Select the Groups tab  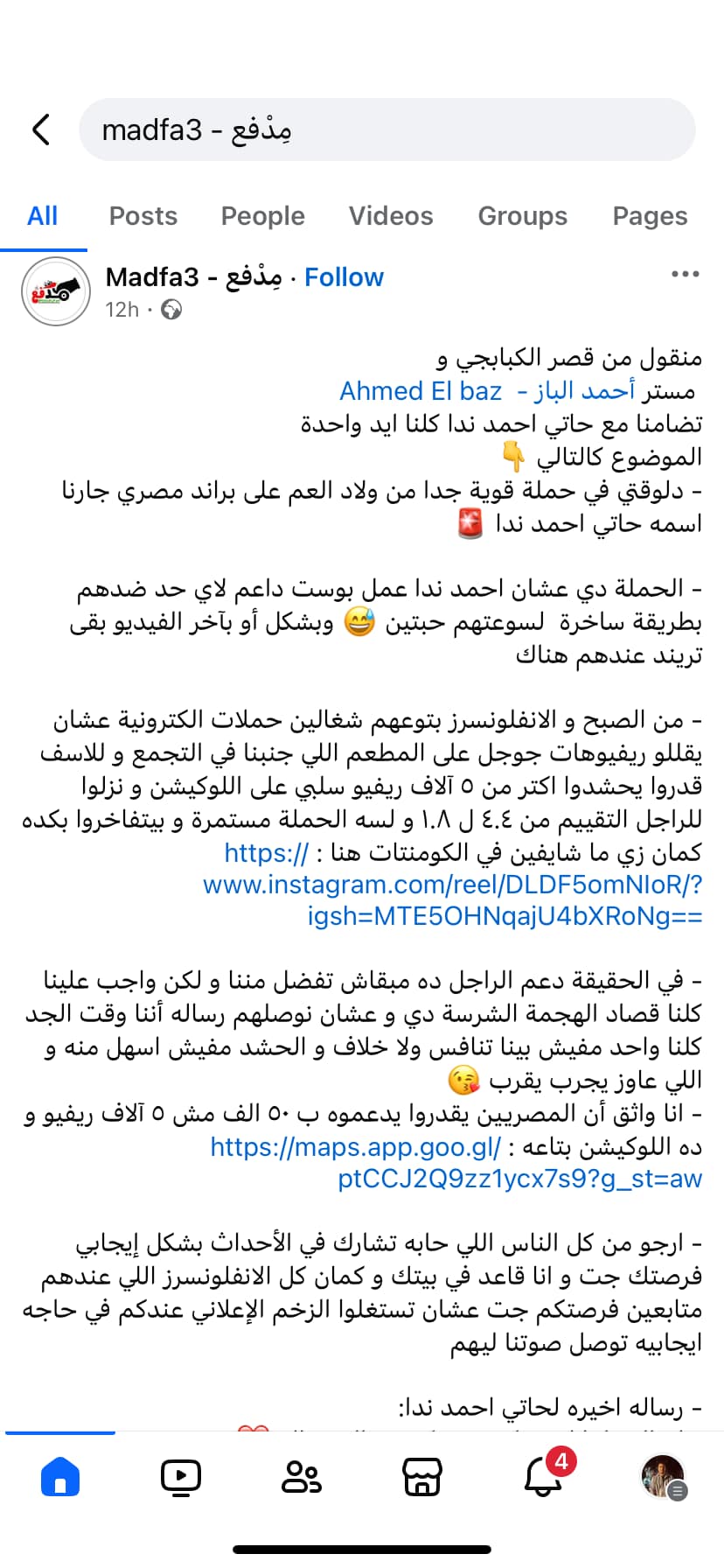click(523, 216)
